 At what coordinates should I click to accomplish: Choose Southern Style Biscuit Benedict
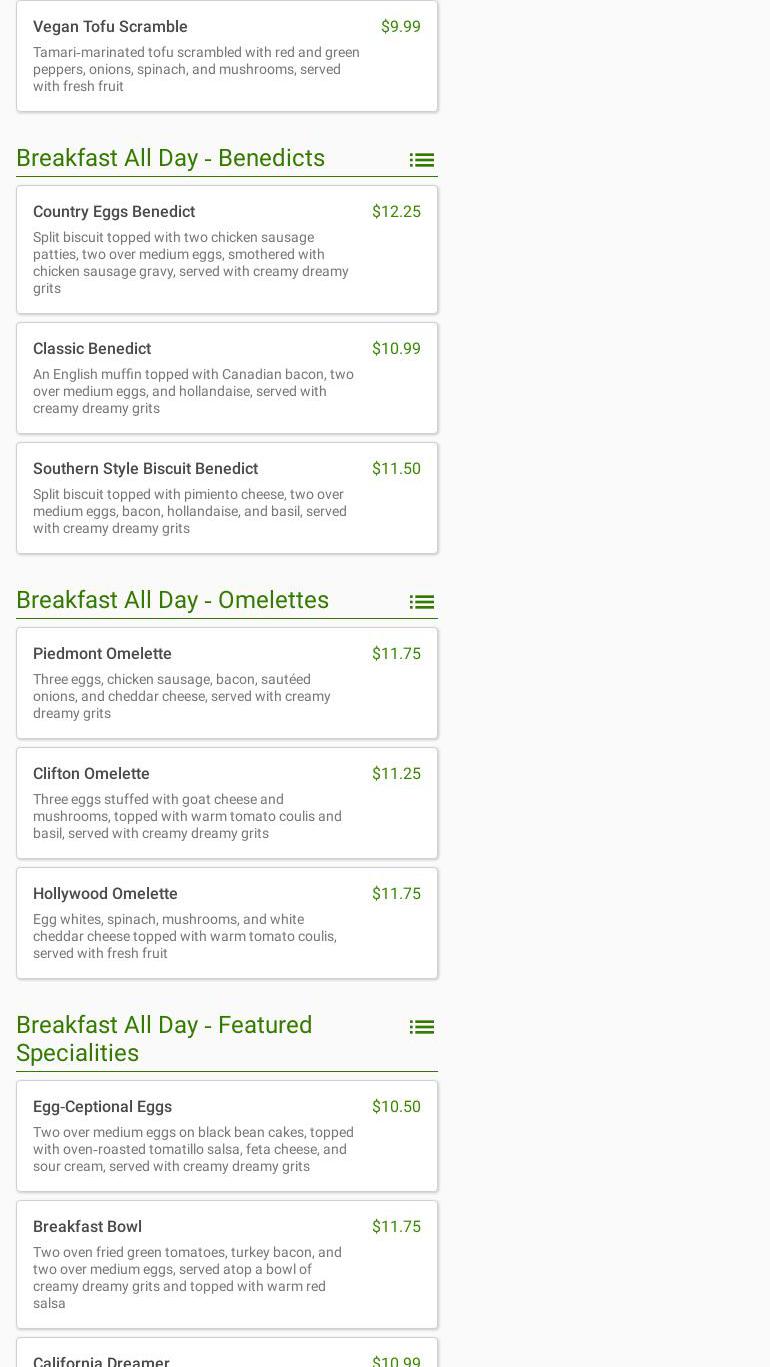point(227,498)
